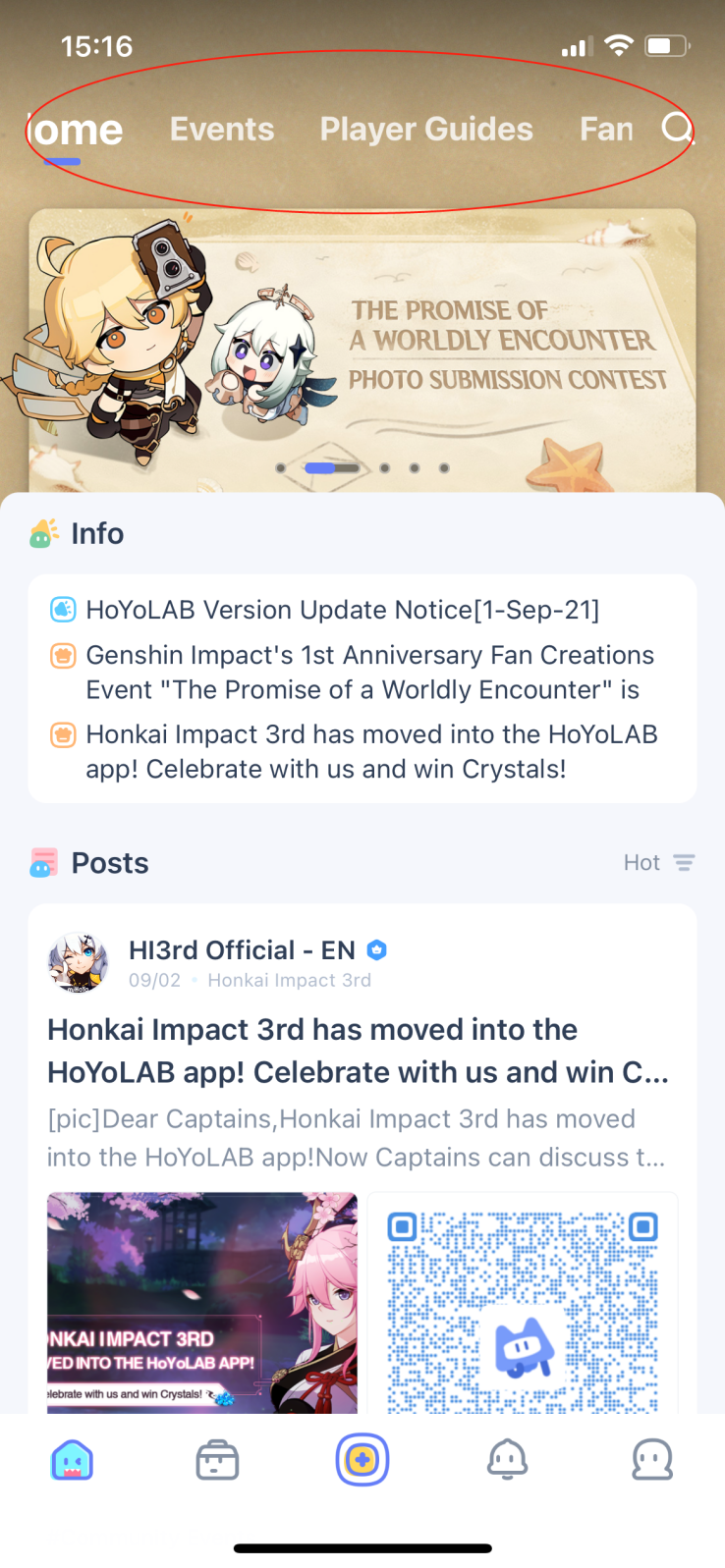Select the Home top tab
725x1568 pixels.
click(x=77, y=131)
